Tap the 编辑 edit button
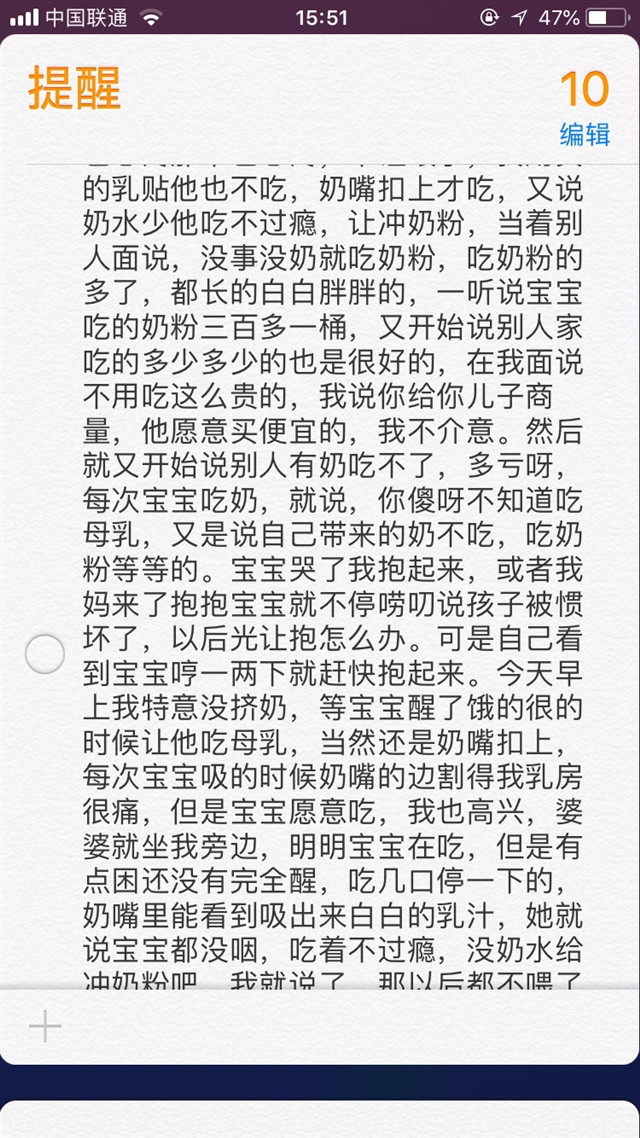This screenshot has width=640, height=1138. point(584,134)
